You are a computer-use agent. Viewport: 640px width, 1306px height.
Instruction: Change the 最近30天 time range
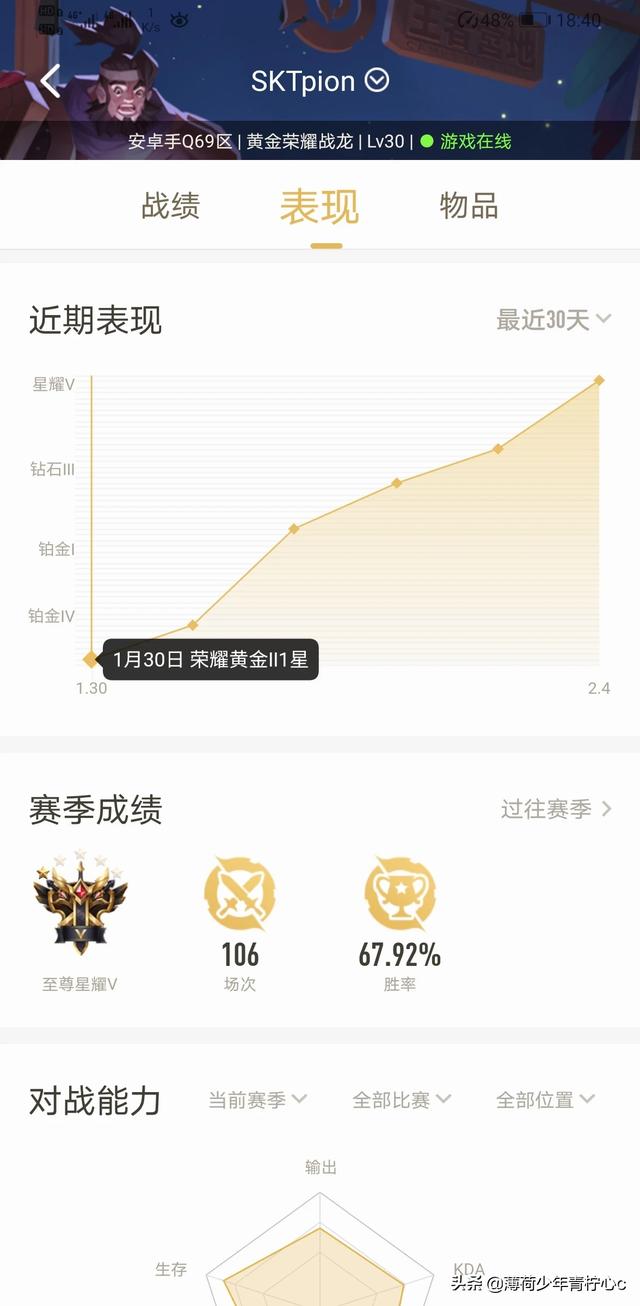tap(554, 320)
